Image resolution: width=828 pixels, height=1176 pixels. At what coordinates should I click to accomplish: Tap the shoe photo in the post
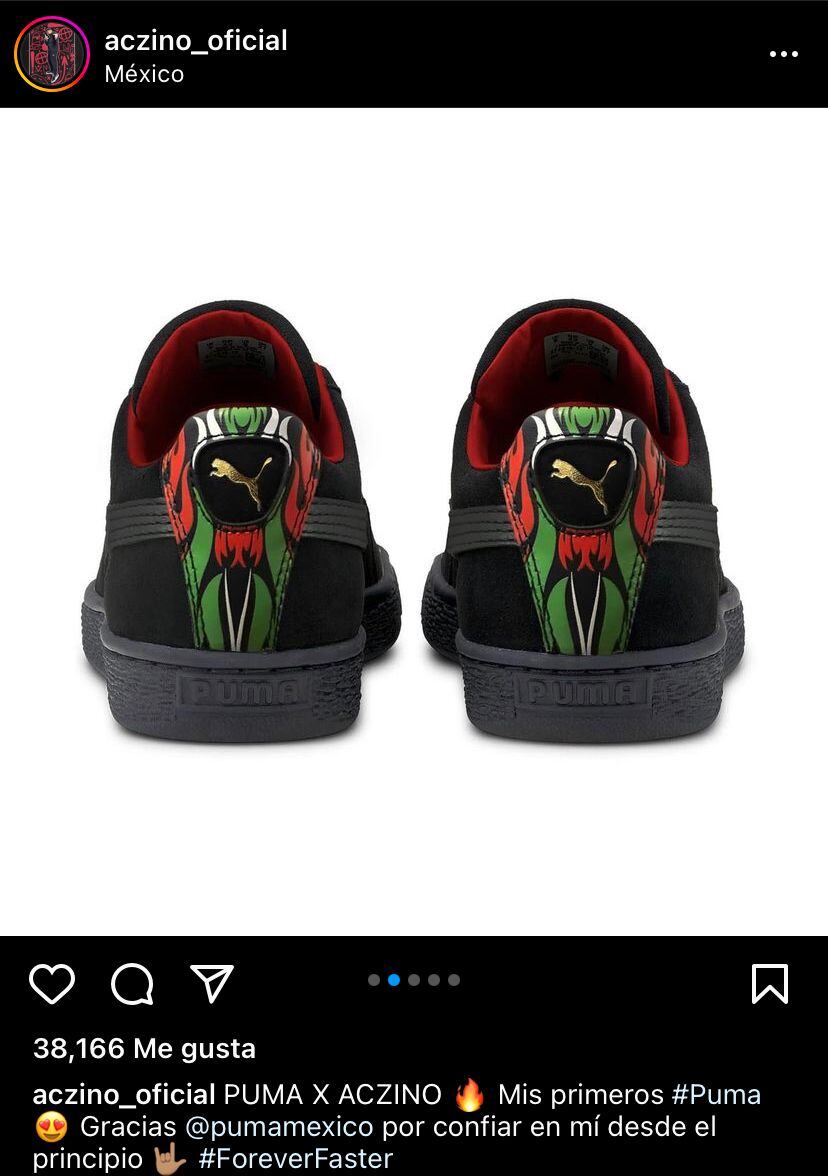(x=414, y=520)
